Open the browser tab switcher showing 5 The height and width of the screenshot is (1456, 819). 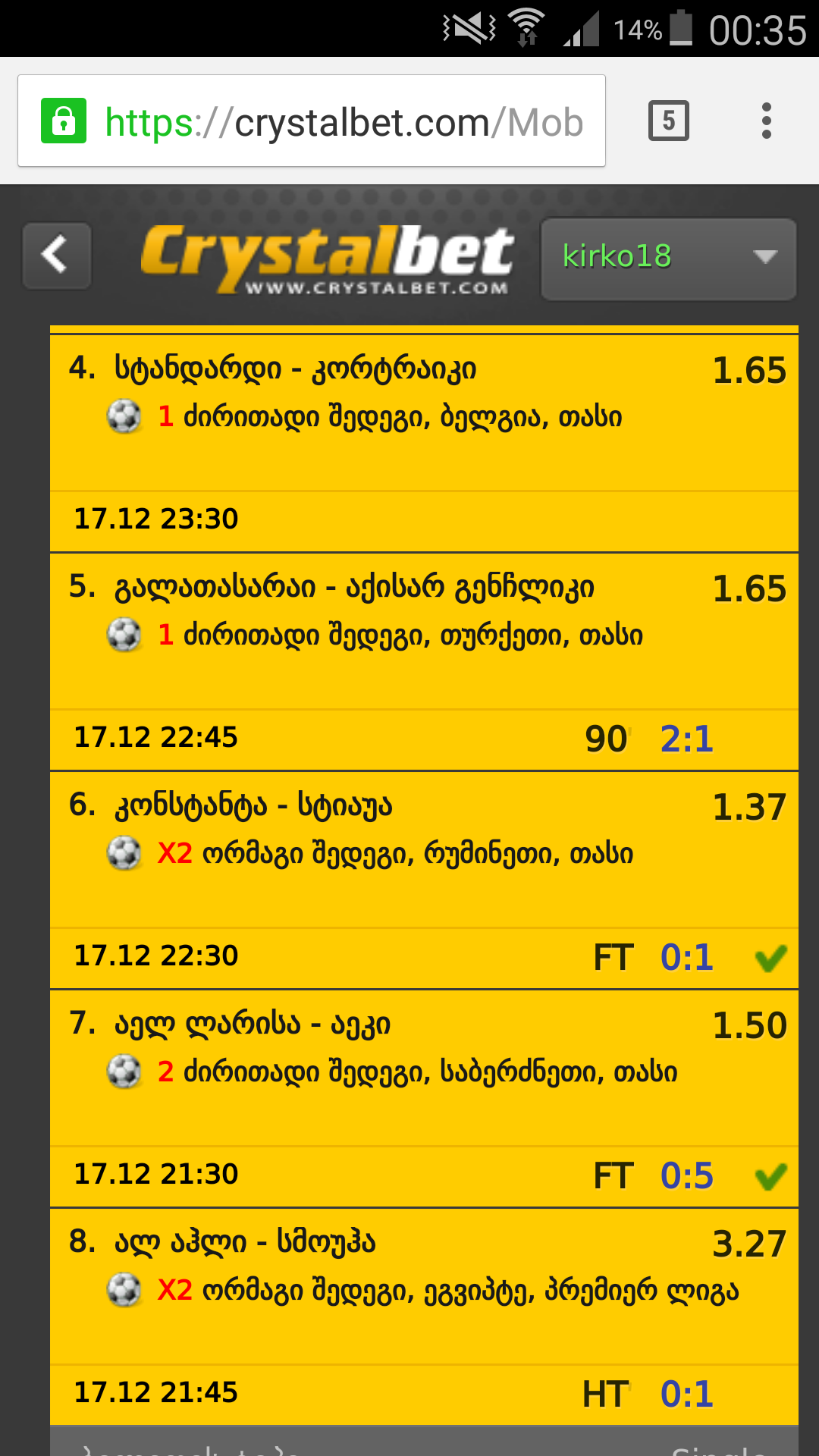pyautogui.click(x=668, y=121)
